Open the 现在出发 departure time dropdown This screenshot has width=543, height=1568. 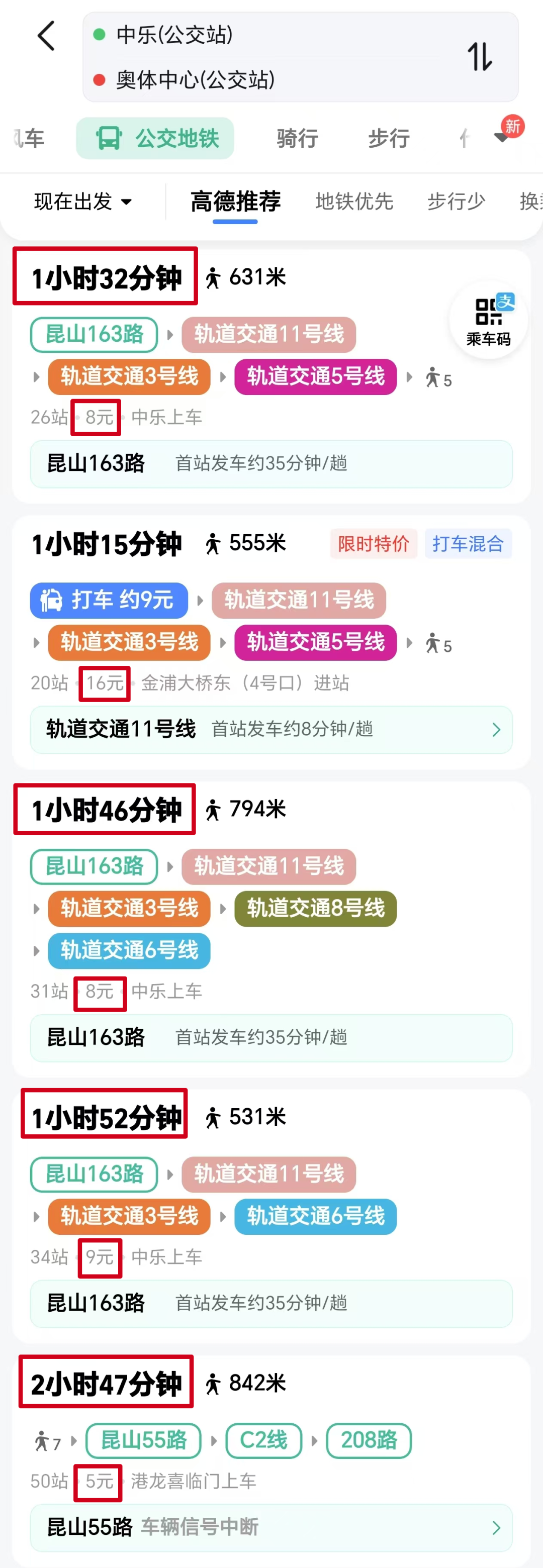click(83, 202)
